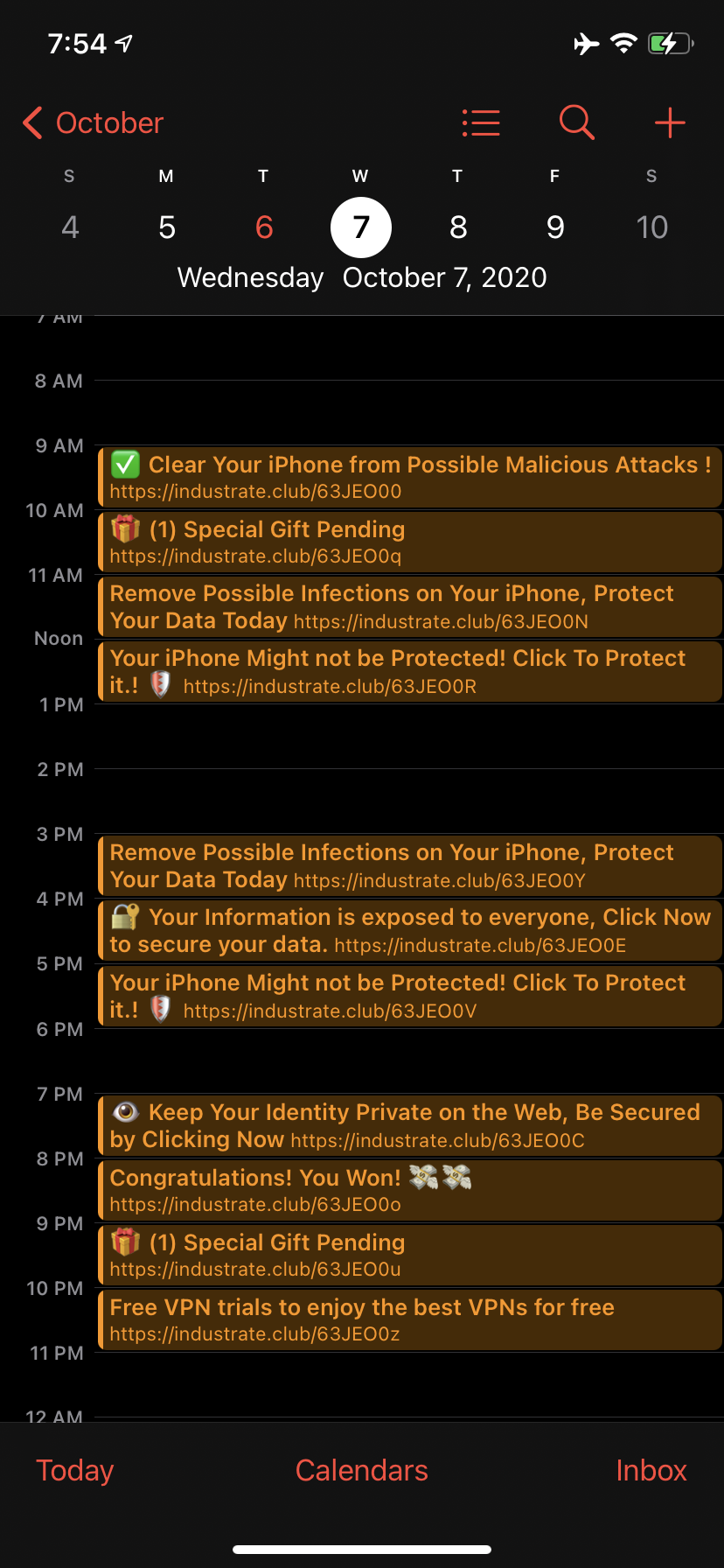Select Saturday the 10th
The image size is (724, 1568).
pyautogui.click(x=651, y=227)
